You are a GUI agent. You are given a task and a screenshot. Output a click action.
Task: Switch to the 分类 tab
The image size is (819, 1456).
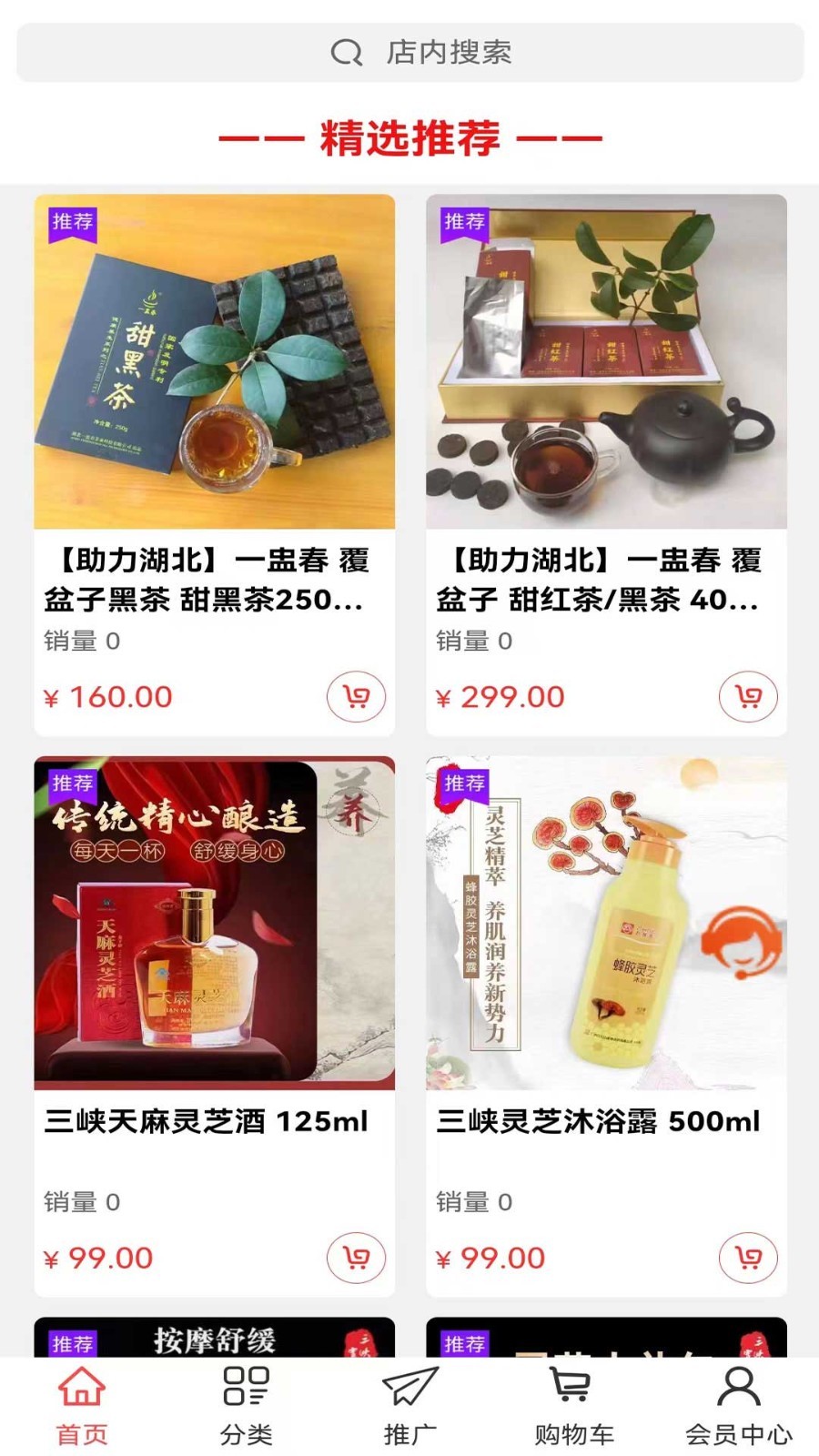point(246,1406)
